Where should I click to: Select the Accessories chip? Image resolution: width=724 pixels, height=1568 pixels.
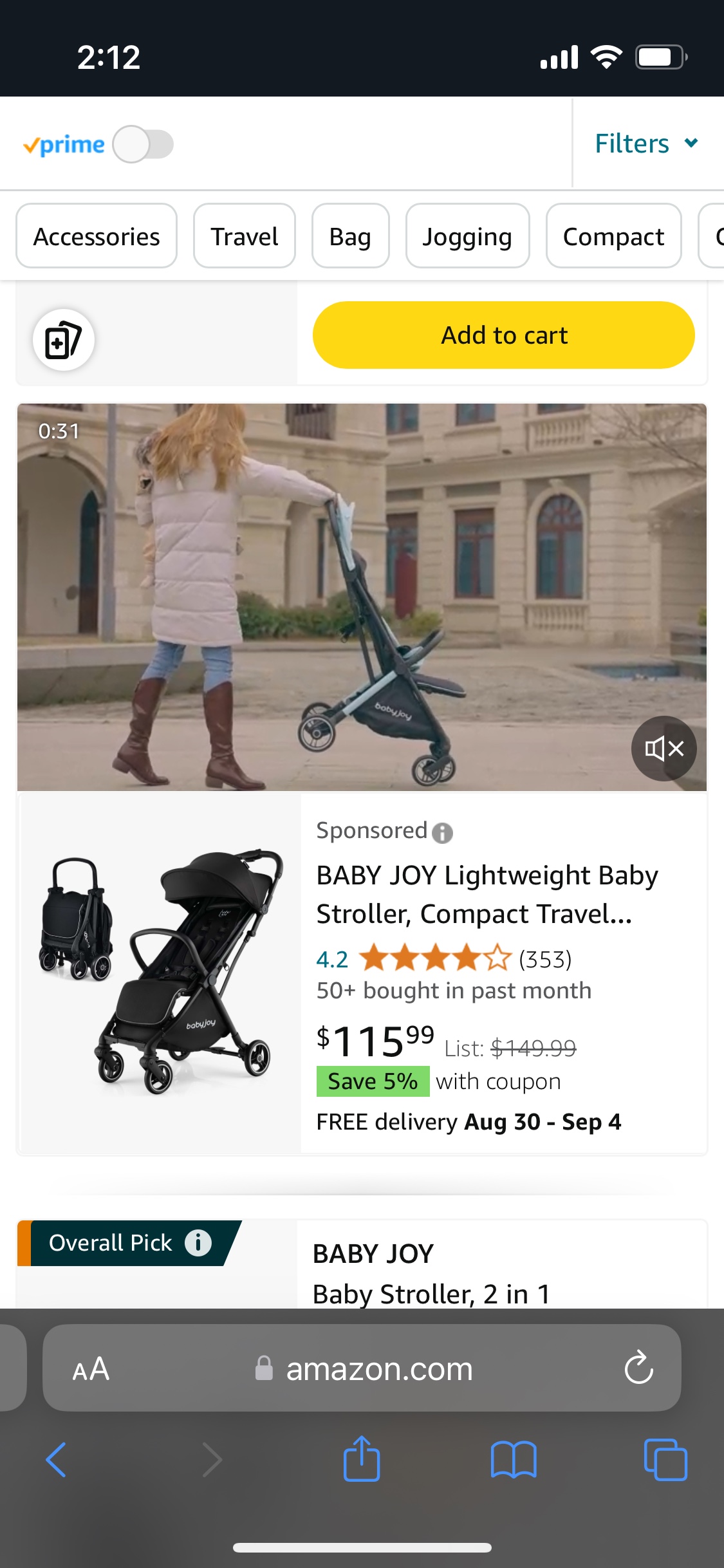coord(97,236)
